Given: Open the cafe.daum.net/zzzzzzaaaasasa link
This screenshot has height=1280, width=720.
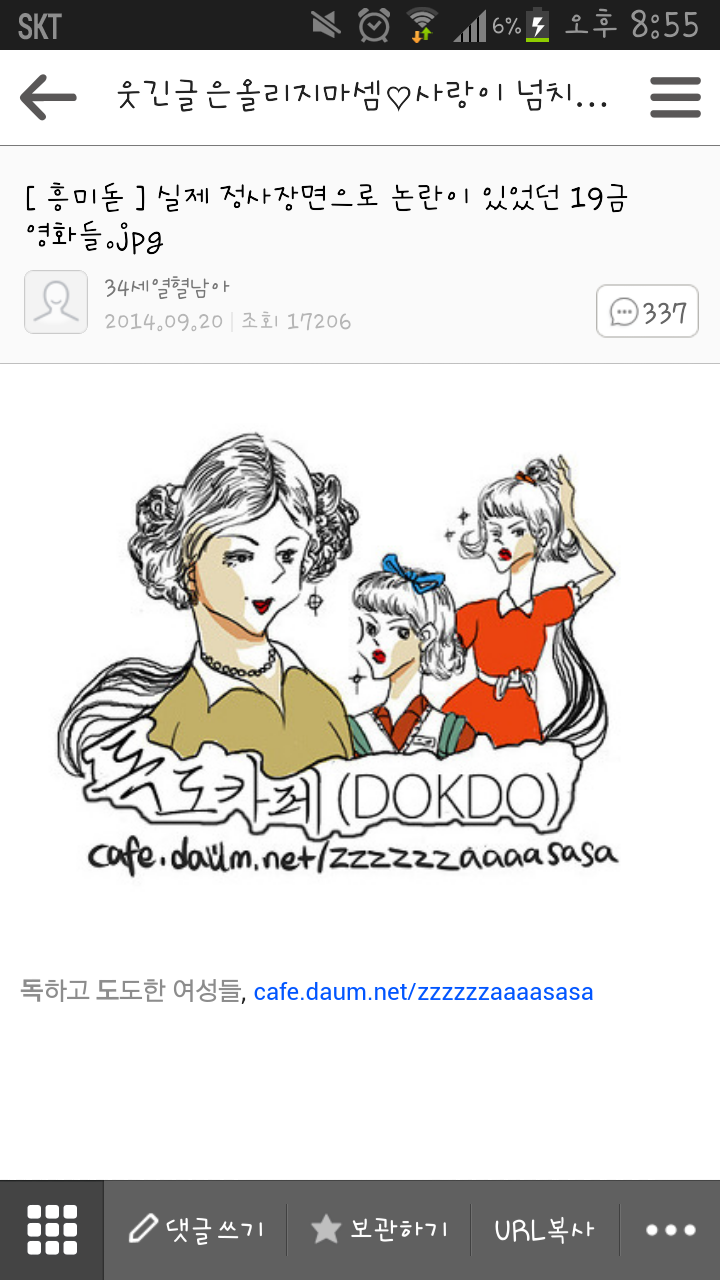Looking at the screenshot, I should click(x=423, y=992).
